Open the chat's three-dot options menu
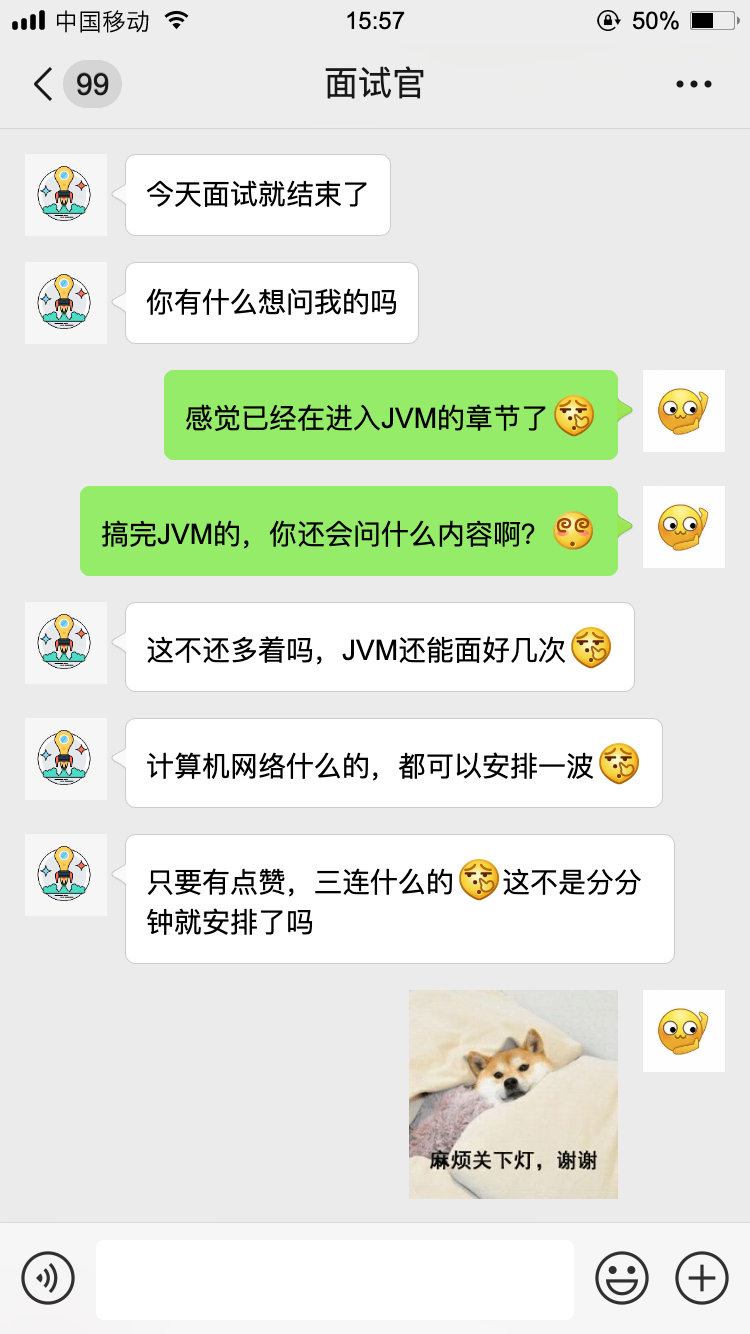Image resolution: width=750 pixels, height=1334 pixels. point(694,84)
